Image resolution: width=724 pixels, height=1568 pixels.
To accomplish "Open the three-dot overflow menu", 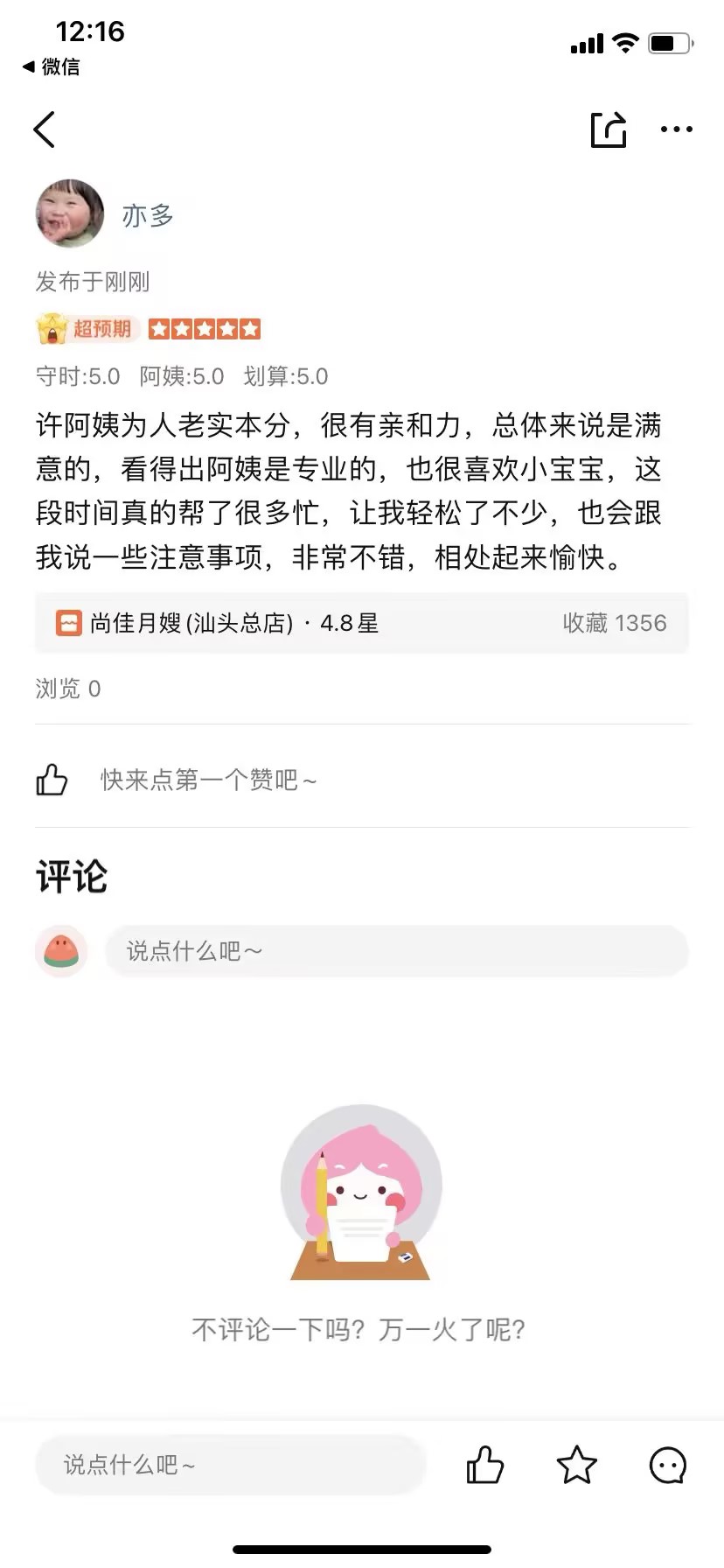I will pos(676,129).
